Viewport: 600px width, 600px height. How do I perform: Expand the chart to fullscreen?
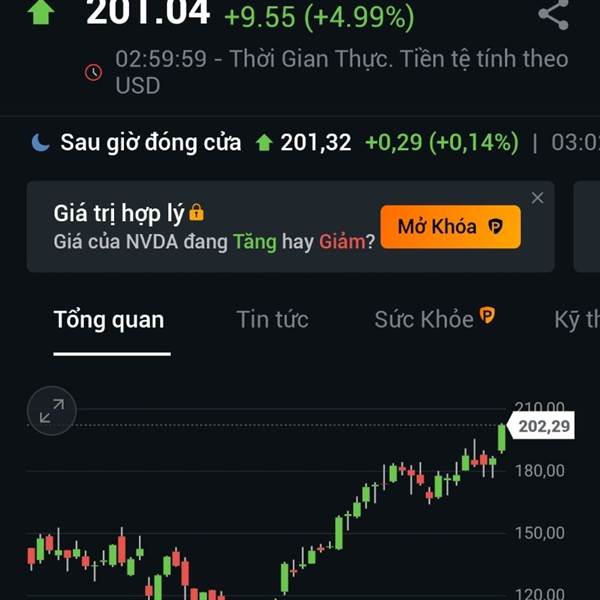[x=52, y=410]
